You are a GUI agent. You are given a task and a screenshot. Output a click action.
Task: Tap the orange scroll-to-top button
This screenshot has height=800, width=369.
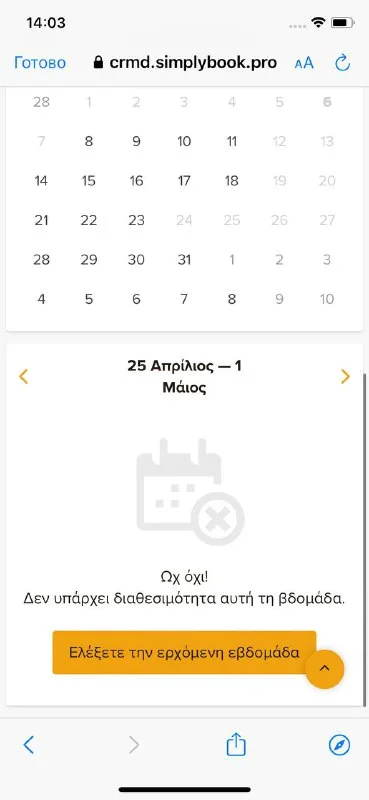325,669
